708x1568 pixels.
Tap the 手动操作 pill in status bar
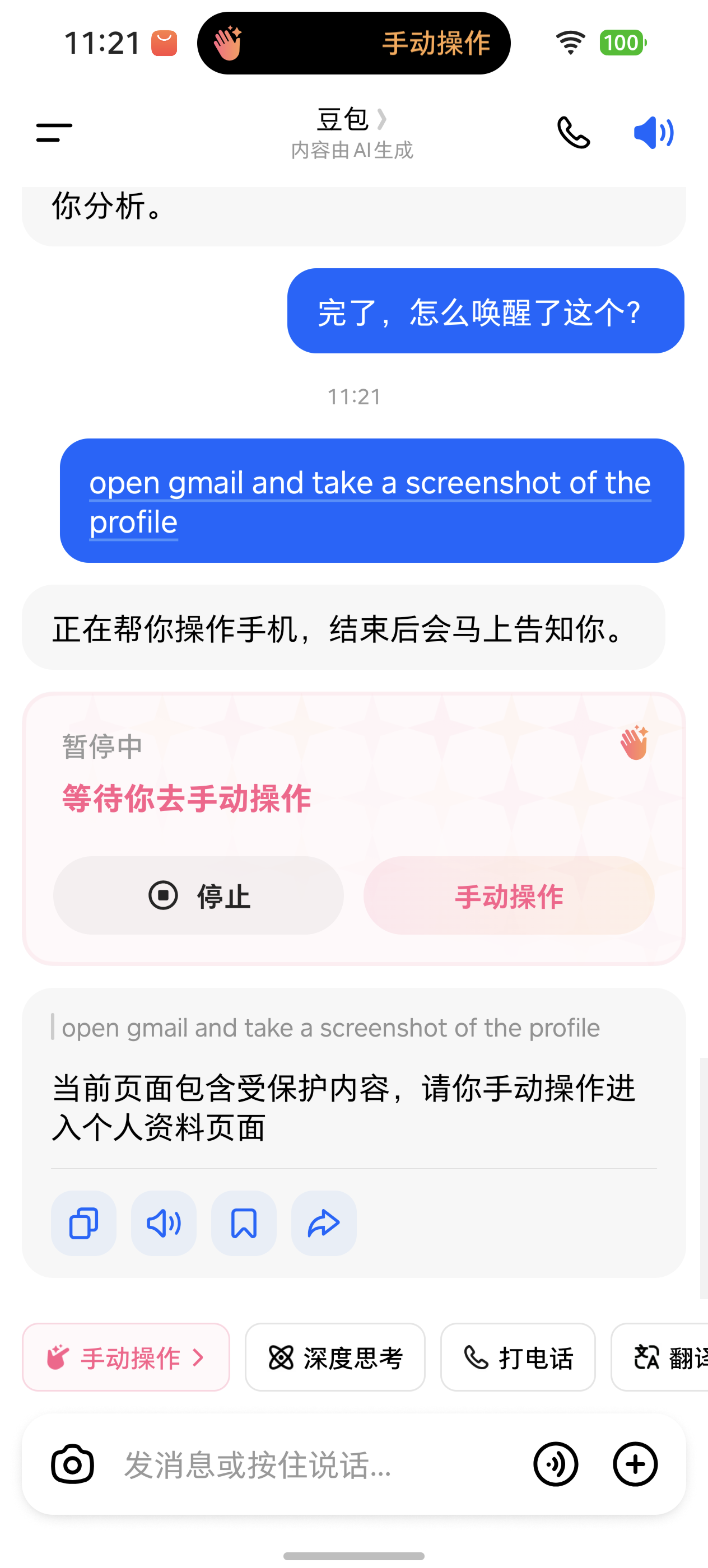point(353,43)
